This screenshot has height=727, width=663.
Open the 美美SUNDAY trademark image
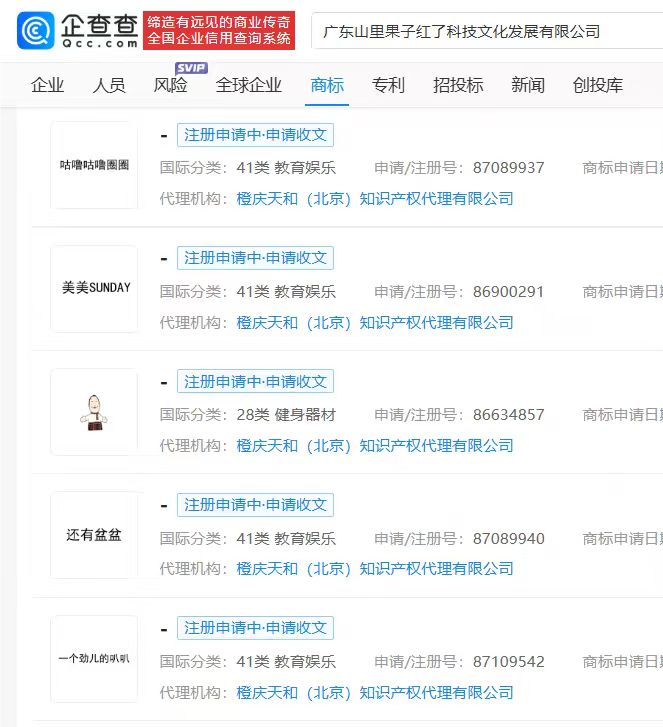coord(94,288)
